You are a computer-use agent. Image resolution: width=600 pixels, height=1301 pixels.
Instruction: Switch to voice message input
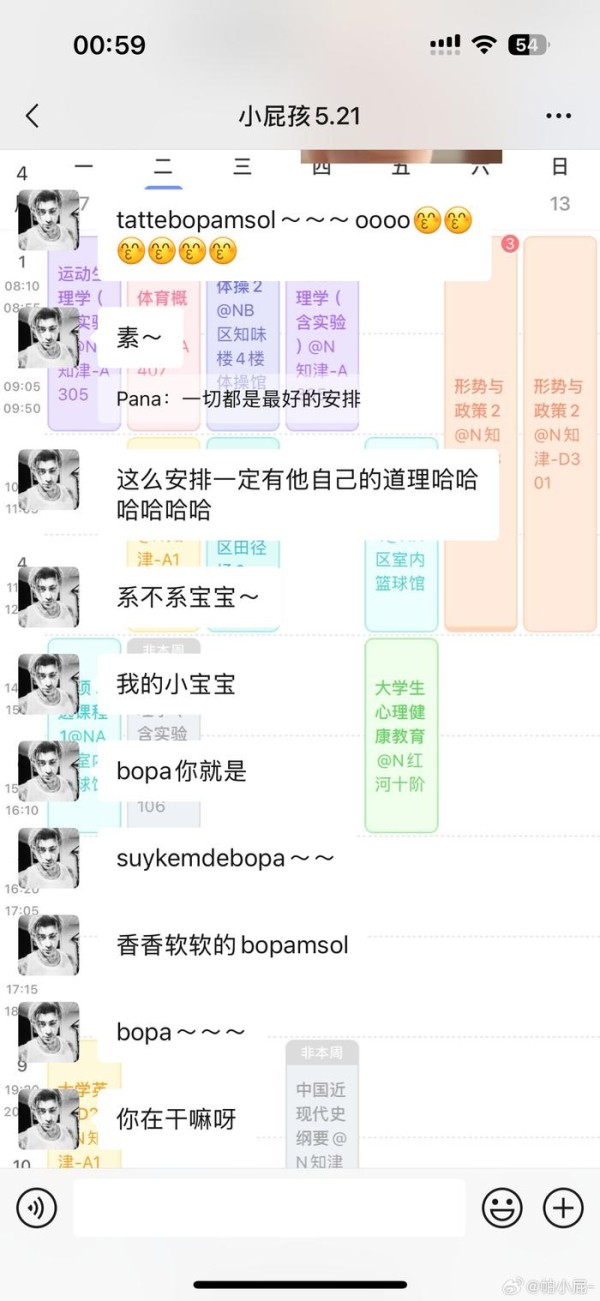tap(36, 1208)
